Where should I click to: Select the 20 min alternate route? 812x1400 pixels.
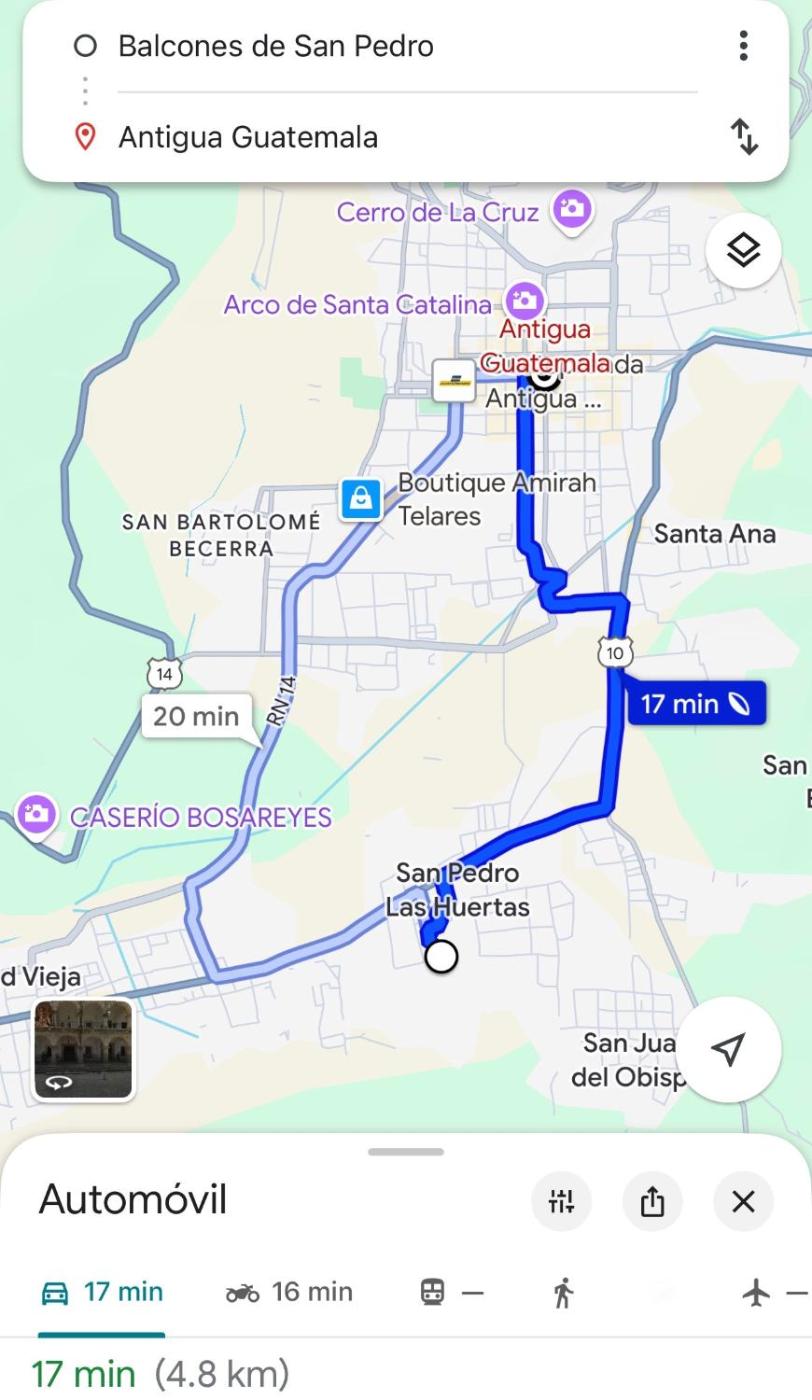[x=195, y=716]
